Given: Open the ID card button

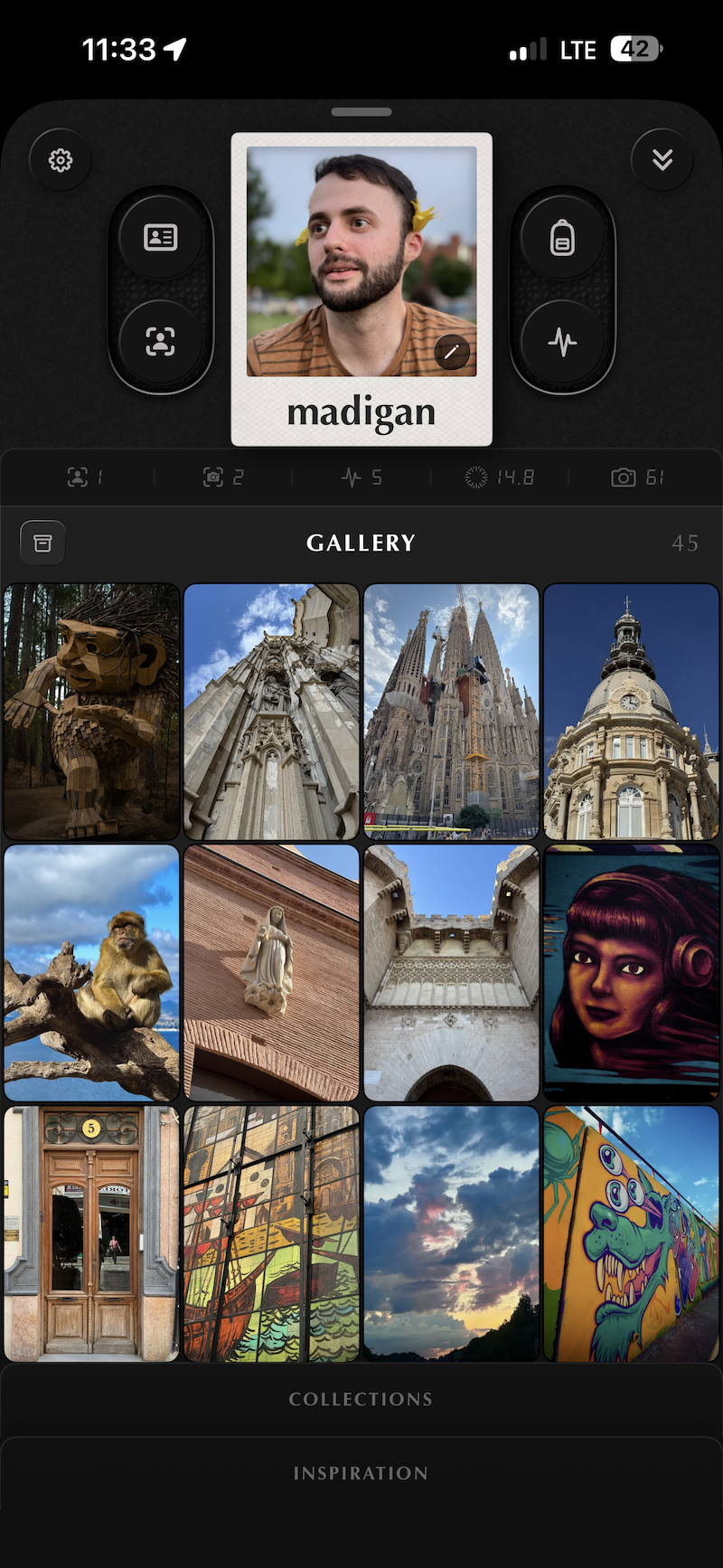Looking at the screenshot, I should click(161, 237).
